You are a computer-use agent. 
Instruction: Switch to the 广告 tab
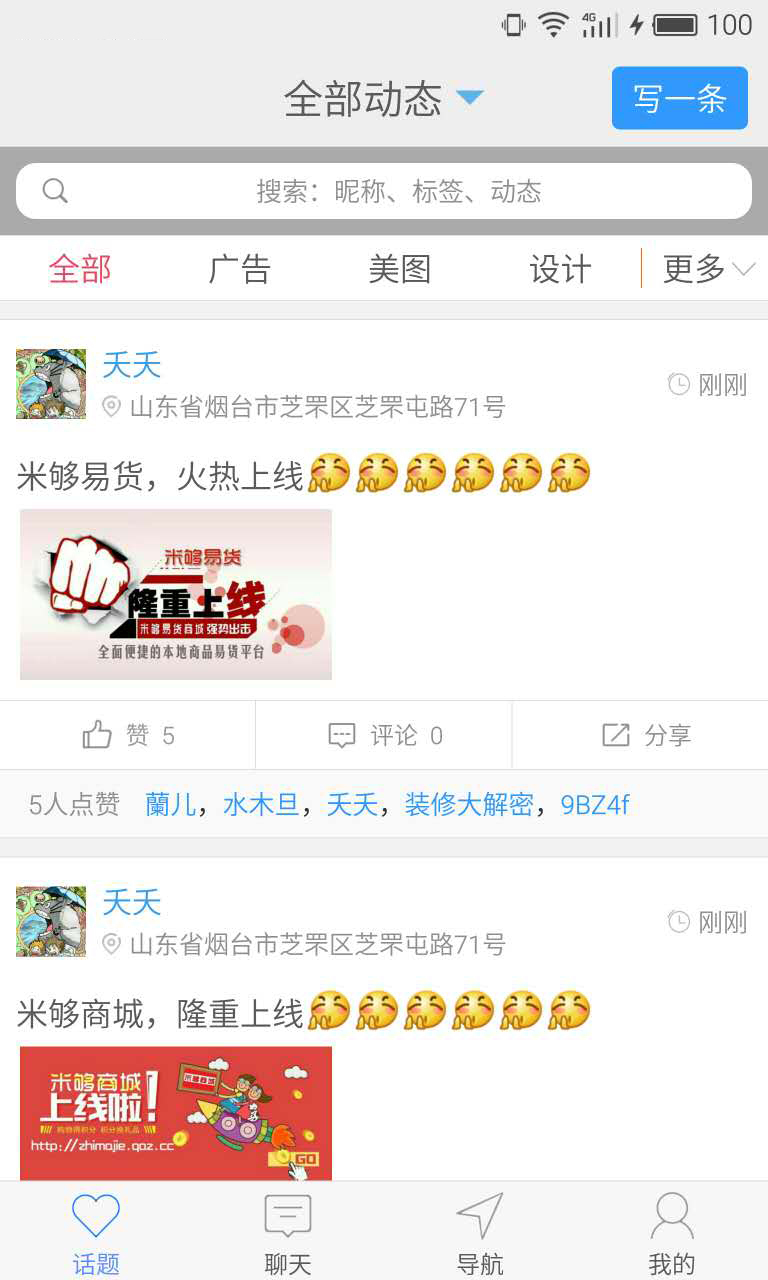pyautogui.click(x=240, y=269)
